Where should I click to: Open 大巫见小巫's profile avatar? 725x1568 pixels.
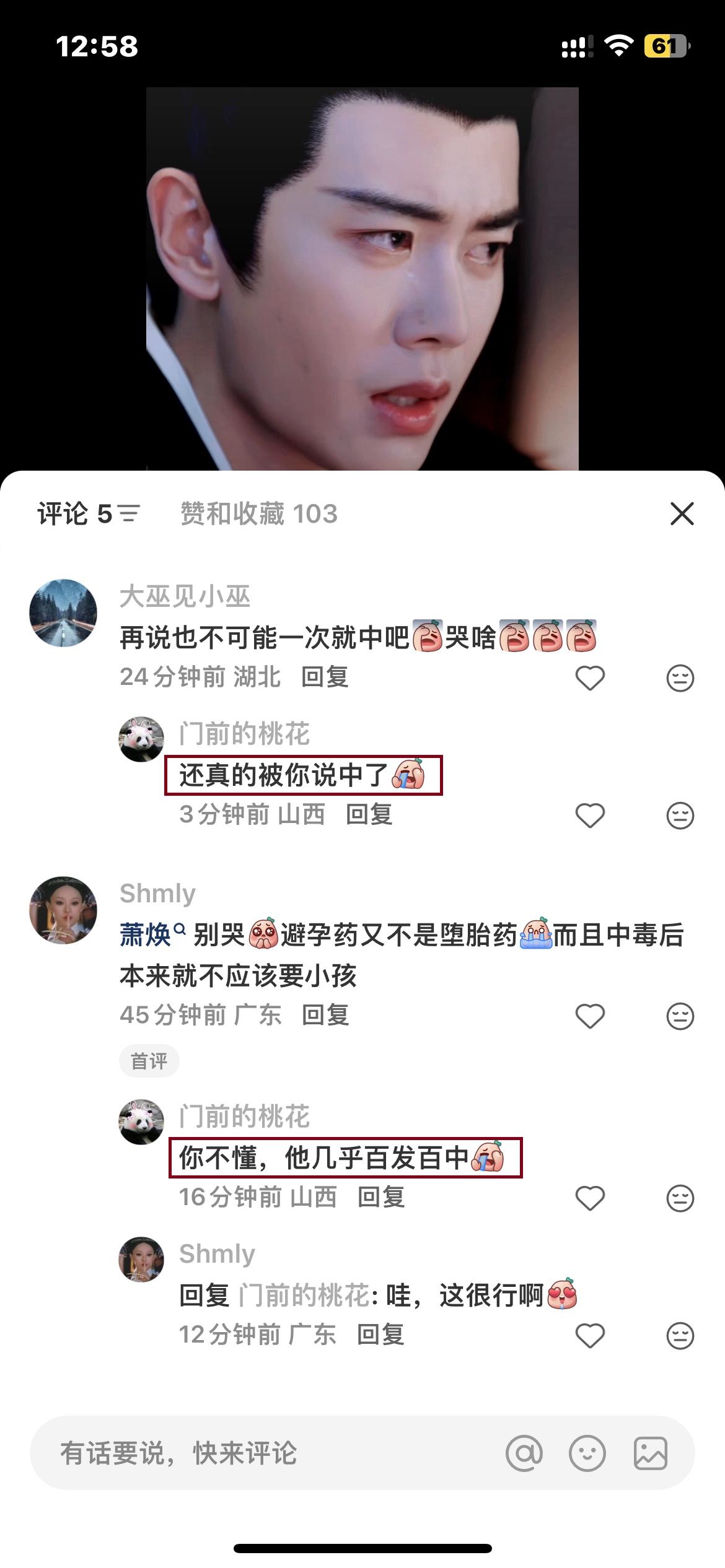(63, 613)
